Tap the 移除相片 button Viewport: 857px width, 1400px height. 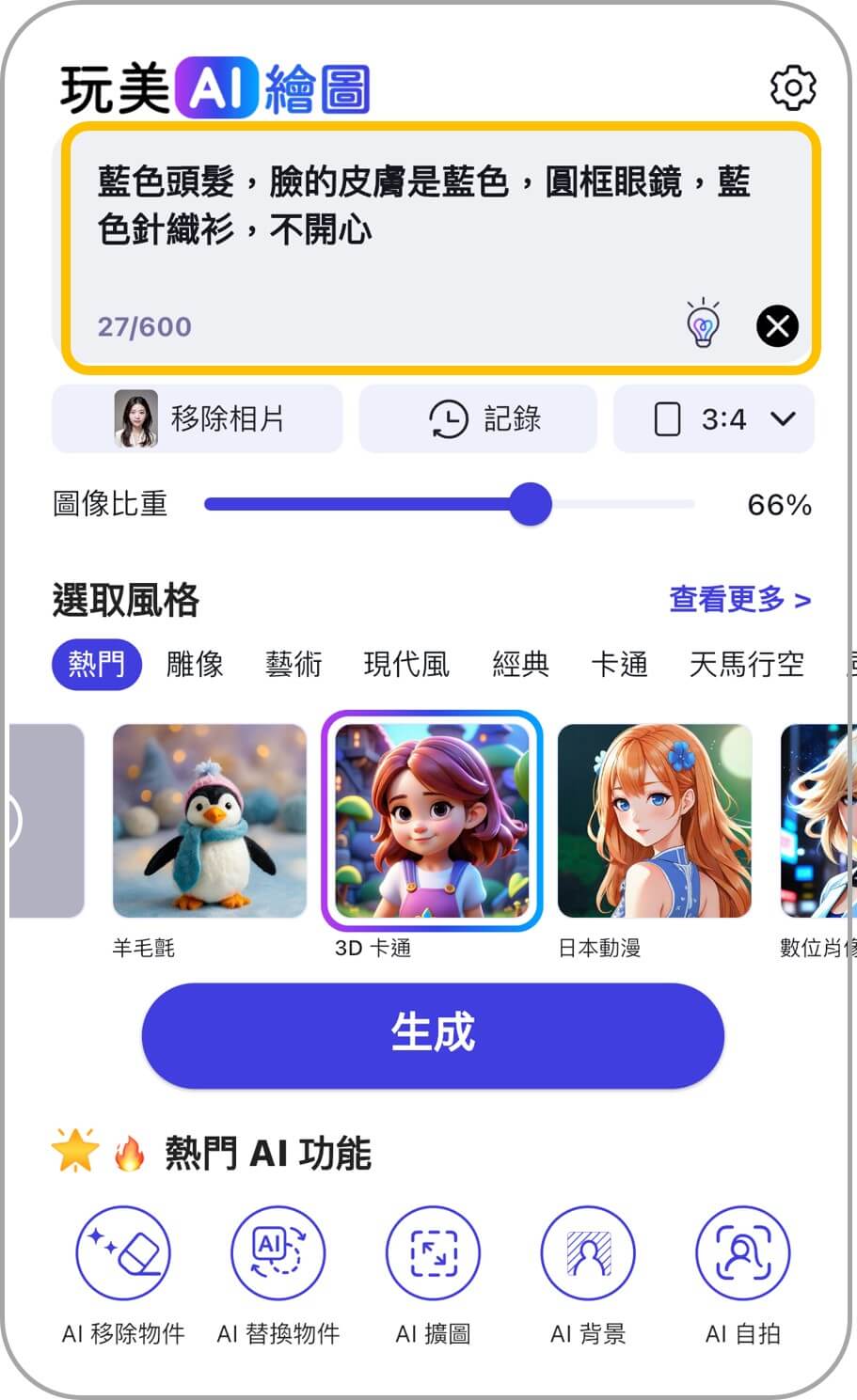[x=197, y=419]
